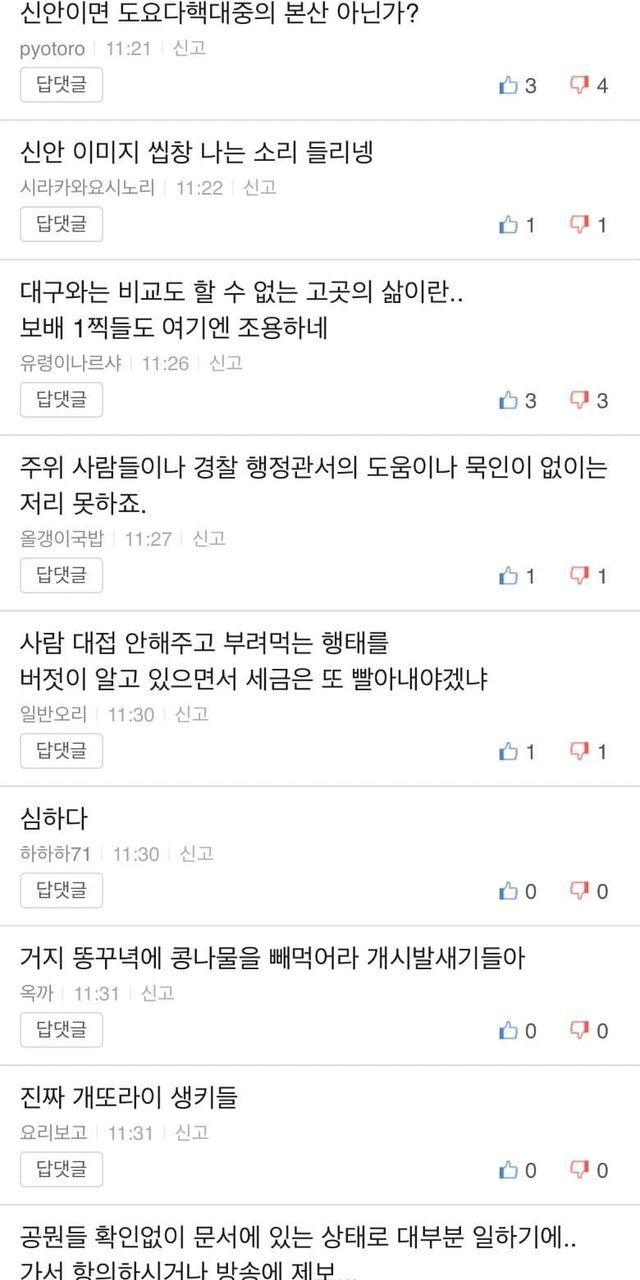Viewport: 640px width, 1280px height.
Task: Reply to 시라카와요시노리's comment
Action: (x=61, y=224)
